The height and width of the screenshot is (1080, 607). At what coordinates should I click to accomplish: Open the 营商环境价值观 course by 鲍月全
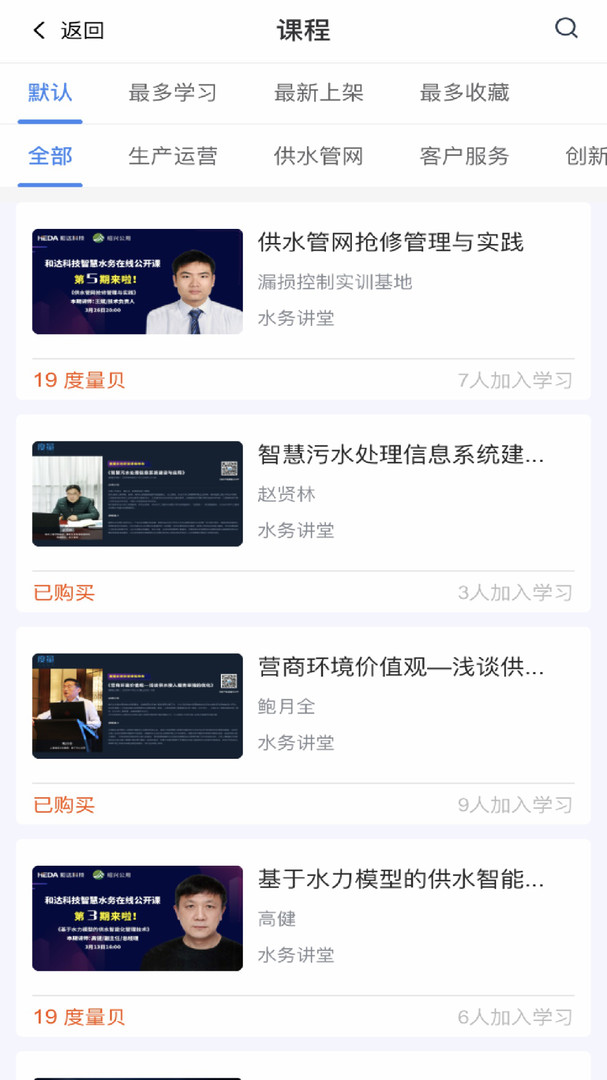tap(400, 667)
